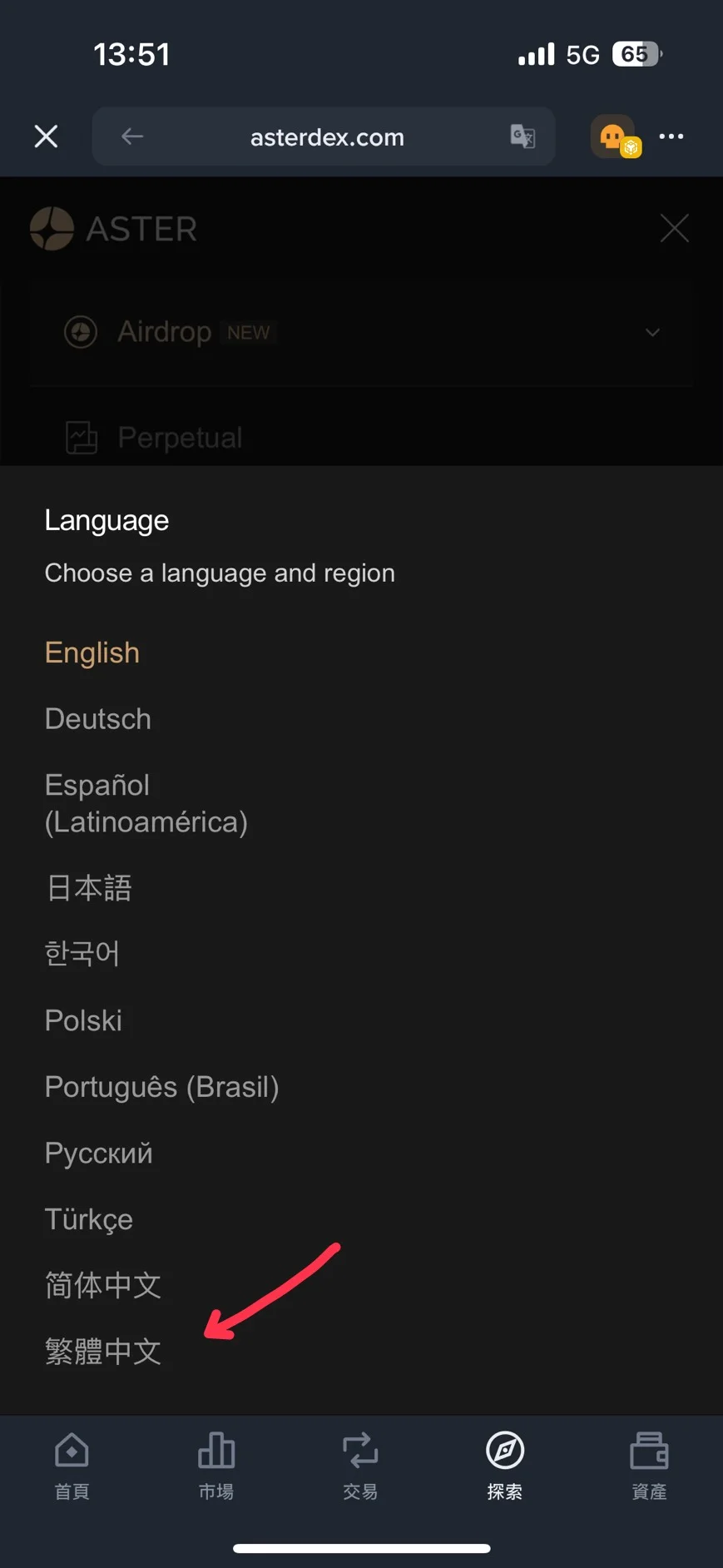Choose Deutsch as the language
Screen dimensions: 723x1568
(x=98, y=719)
